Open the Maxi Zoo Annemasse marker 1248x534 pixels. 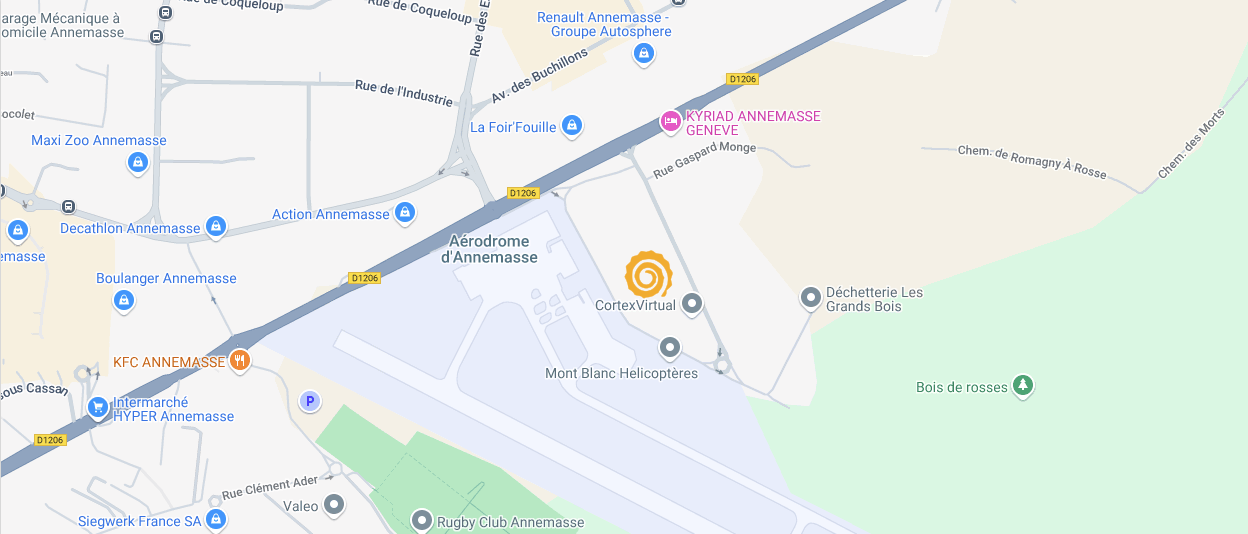pyautogui.click(x=138, y=160)
